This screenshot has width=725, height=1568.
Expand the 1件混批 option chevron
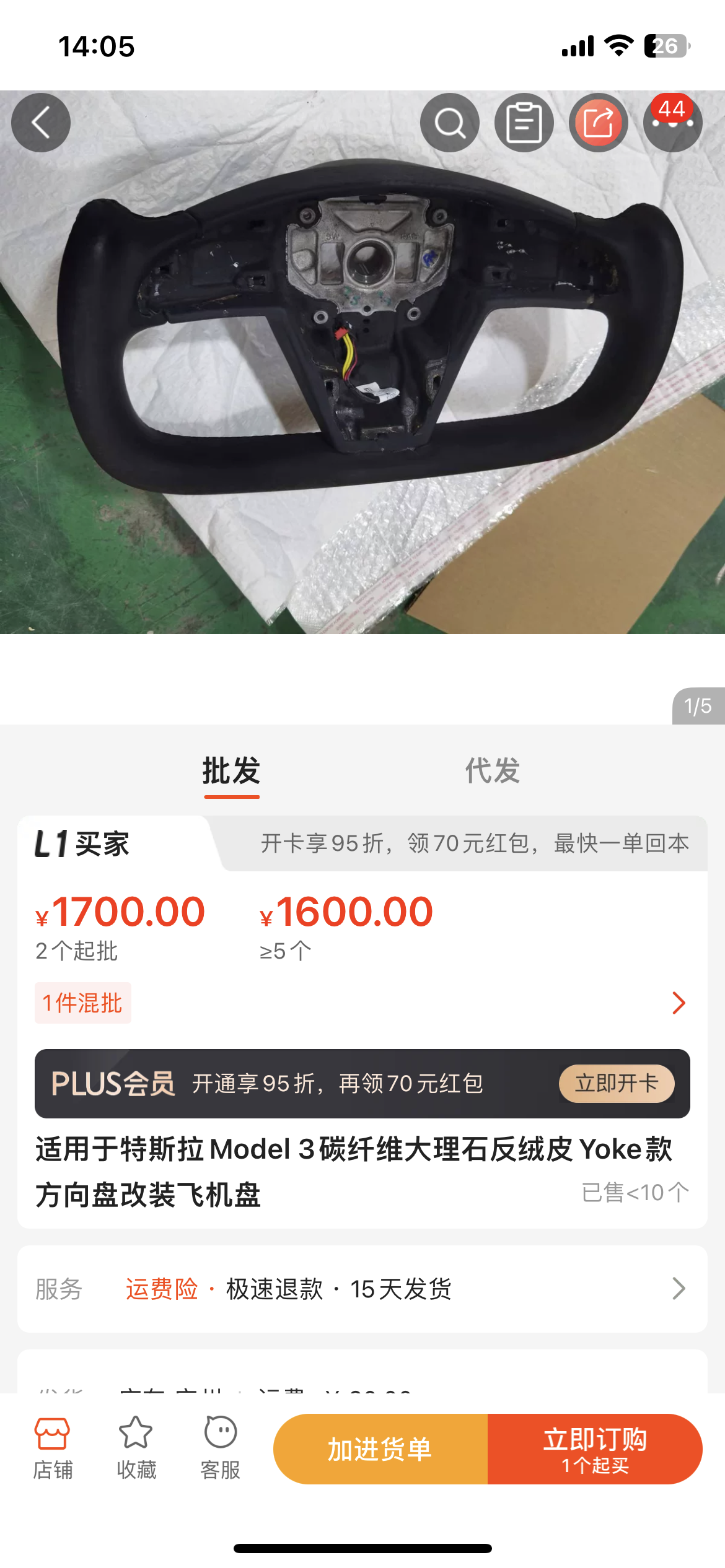[679, 1002]
